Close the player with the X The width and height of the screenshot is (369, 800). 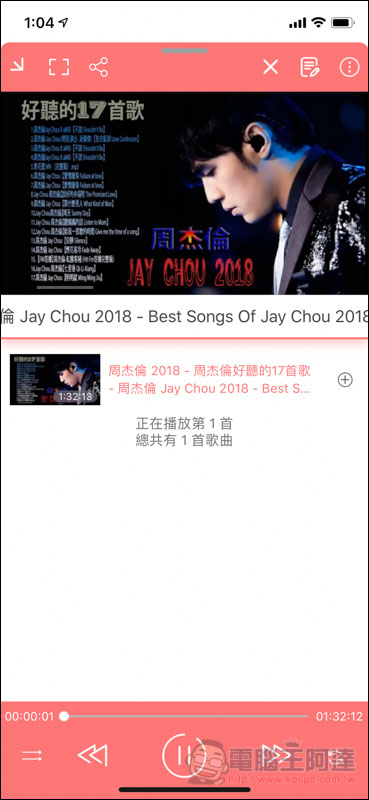point(270,67)
